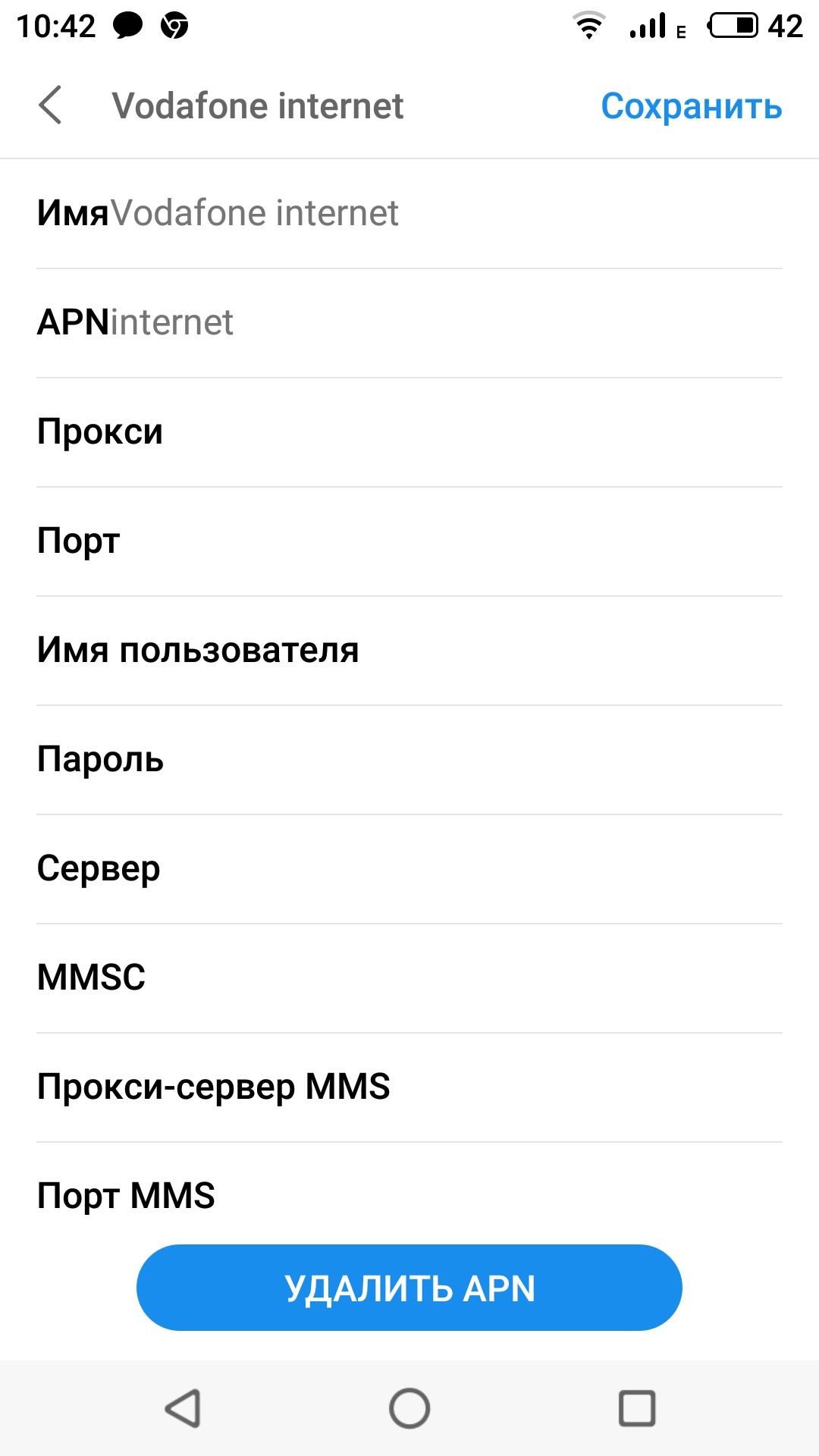The height and width of the screenshot is (1456, 819).
Task: Edit the MMSC field
Action: coord(409,978)
